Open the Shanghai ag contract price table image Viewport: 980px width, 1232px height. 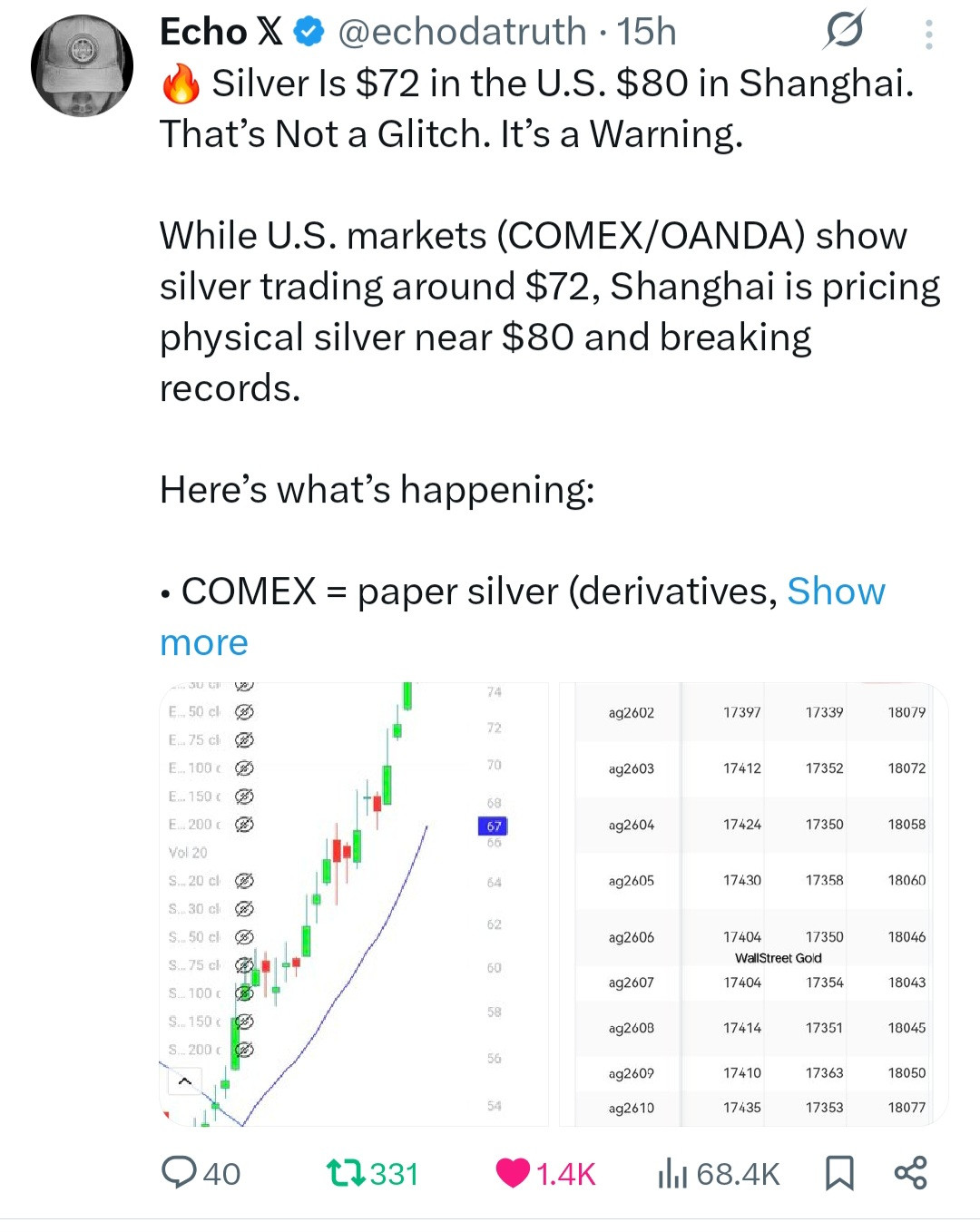tap(753, 904)
